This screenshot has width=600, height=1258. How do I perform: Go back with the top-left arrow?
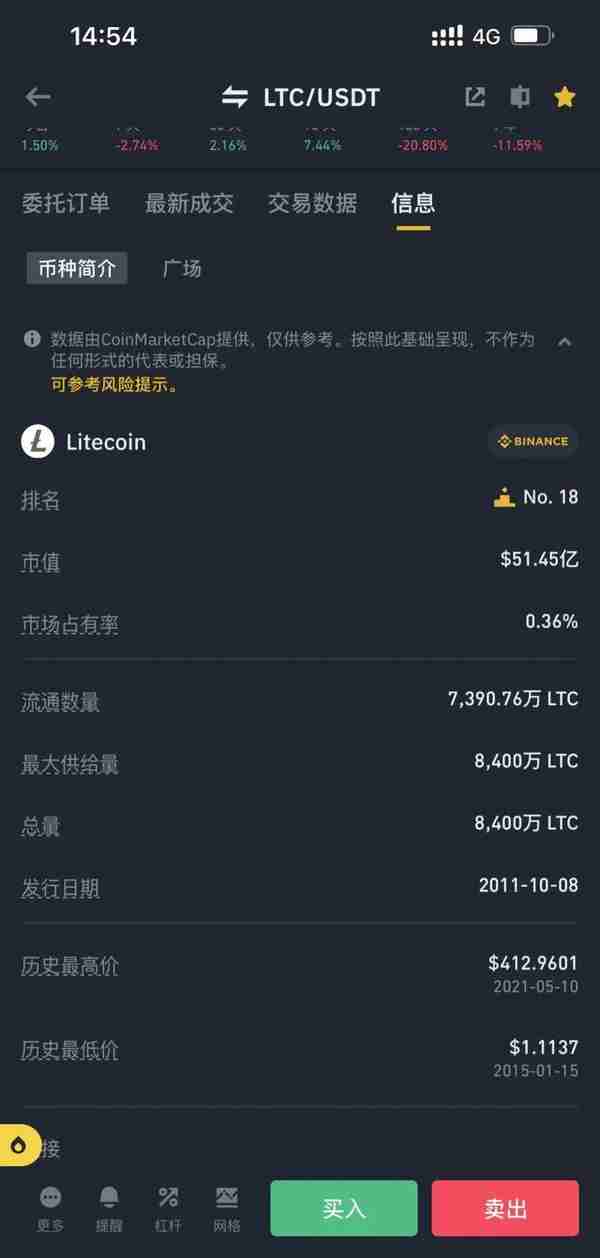coord(38,97)
